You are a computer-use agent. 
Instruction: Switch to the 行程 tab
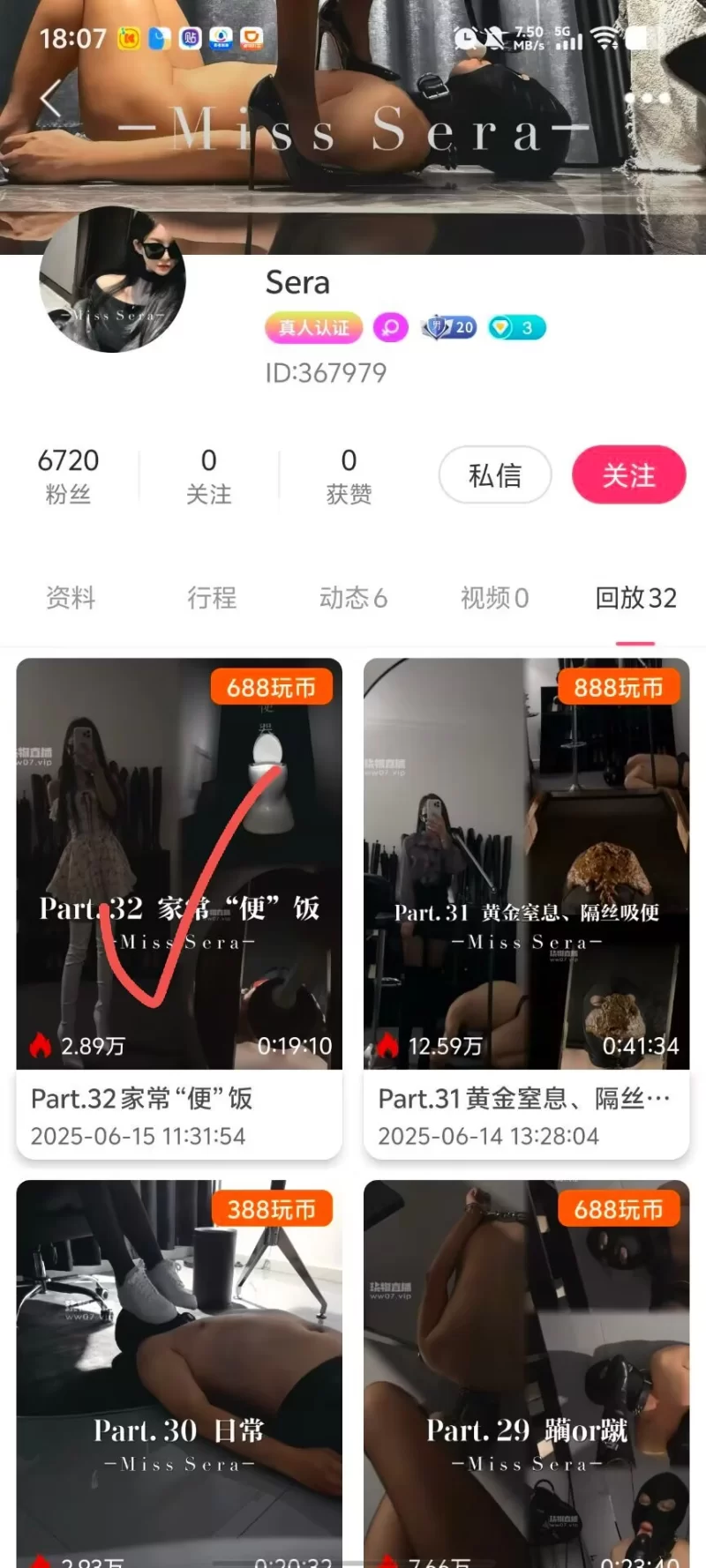point(212,598)
